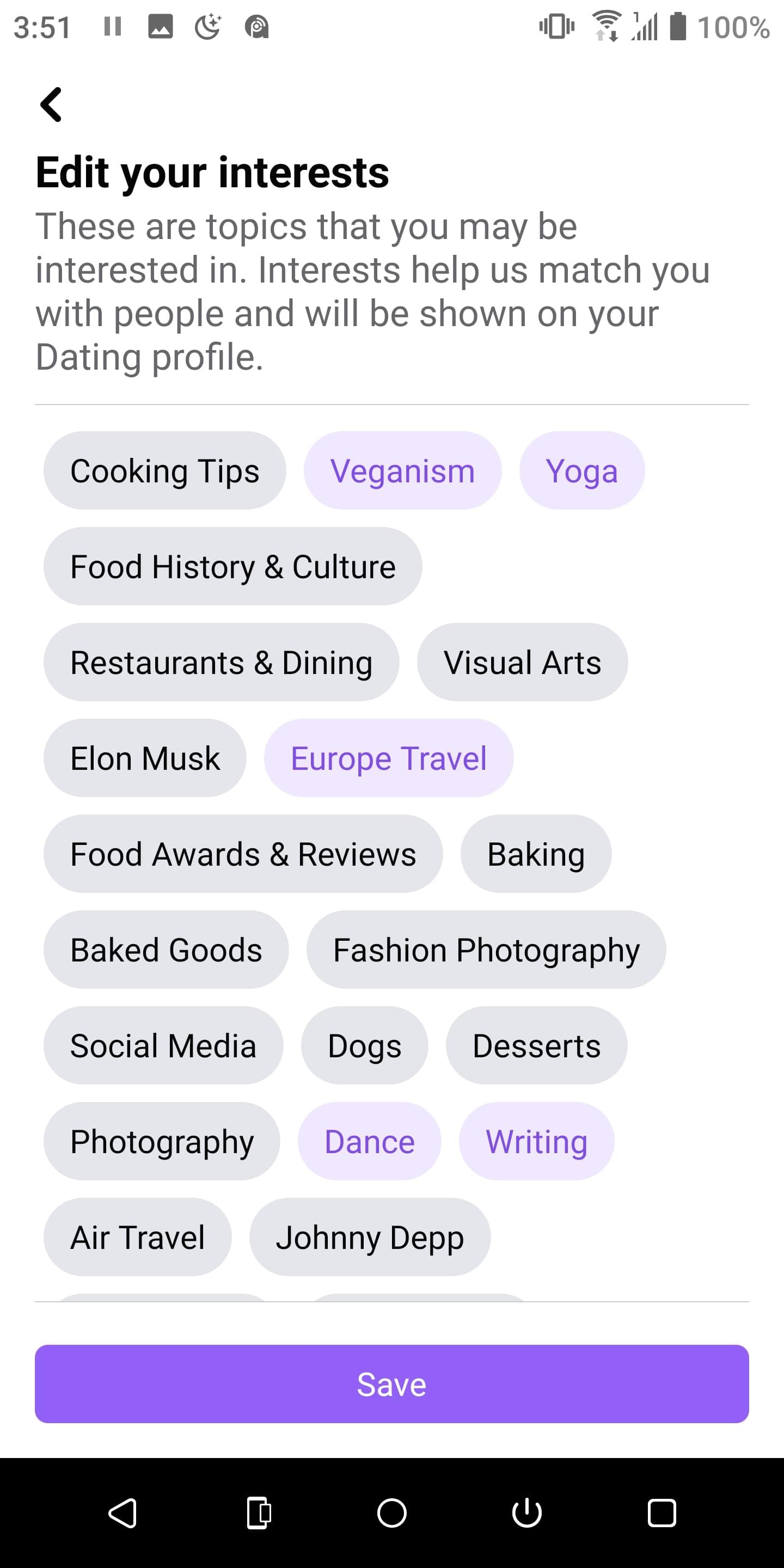Image resolution: width=784 pixels, height=1568 pixels.
Task: Add the Johnny Depp interest
Action: [370, 1237]
